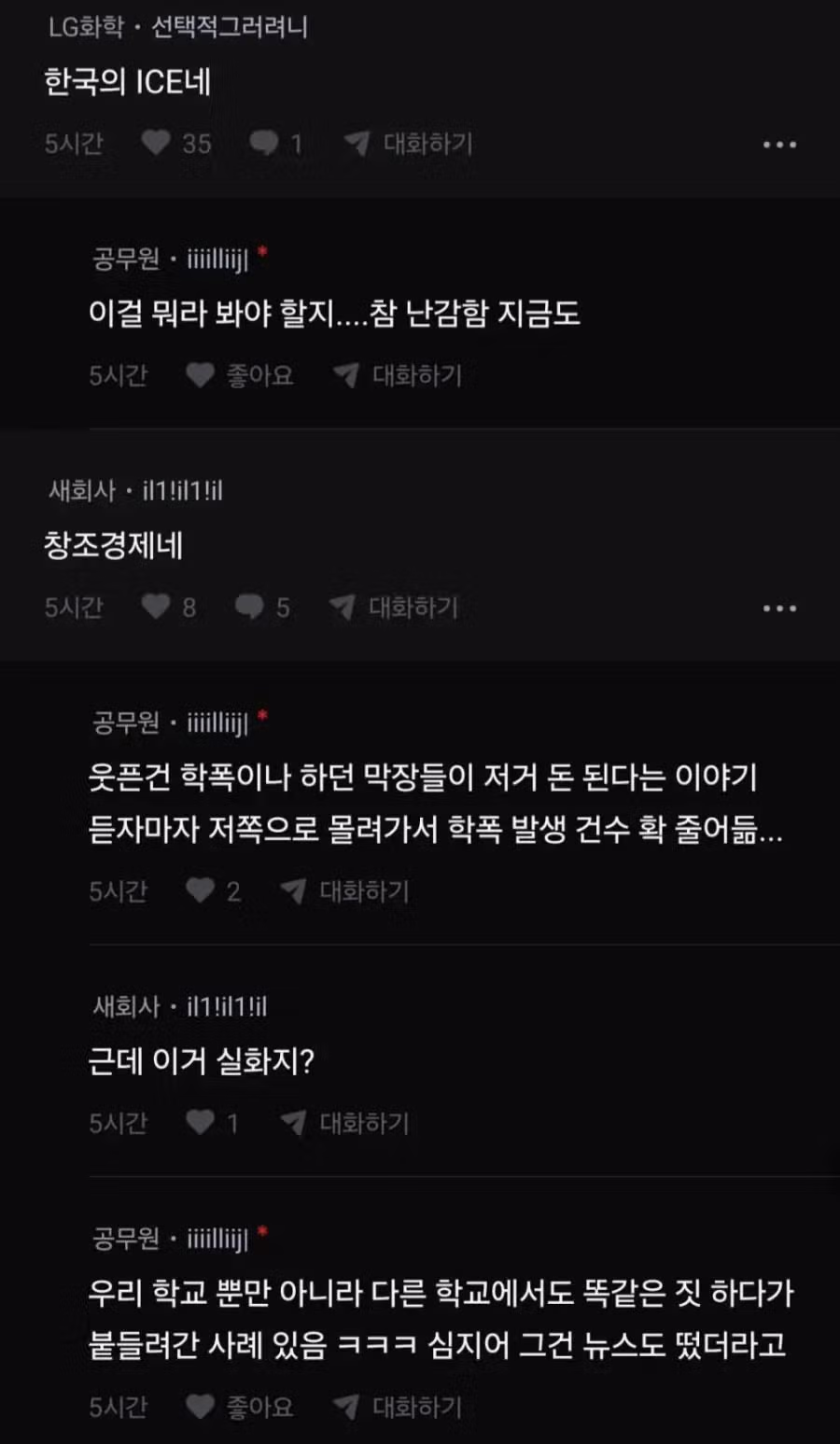The image size is (840, 1444).
Task: Open the comment bubble showing 5 replies
Action: 249,607
